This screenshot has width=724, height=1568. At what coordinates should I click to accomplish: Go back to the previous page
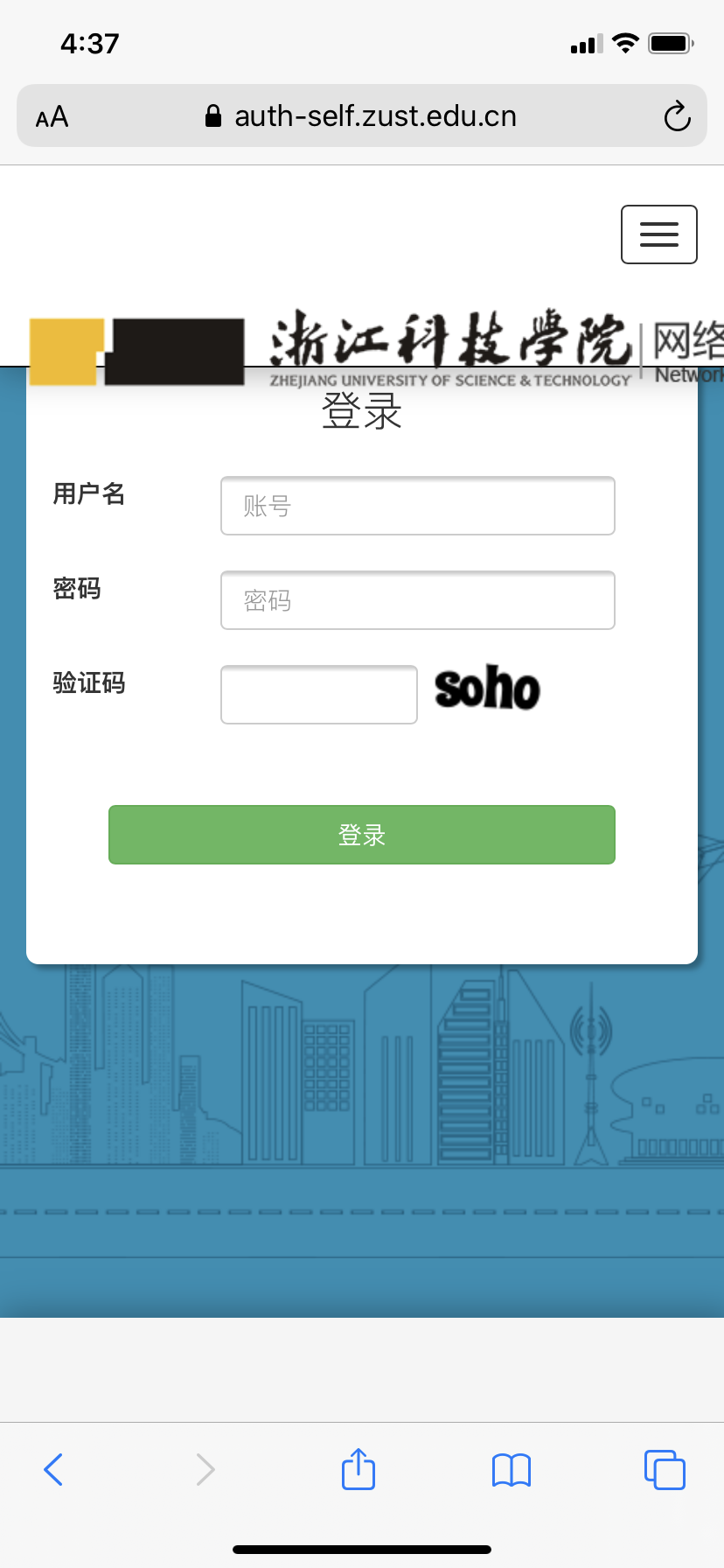point(53,1469)
